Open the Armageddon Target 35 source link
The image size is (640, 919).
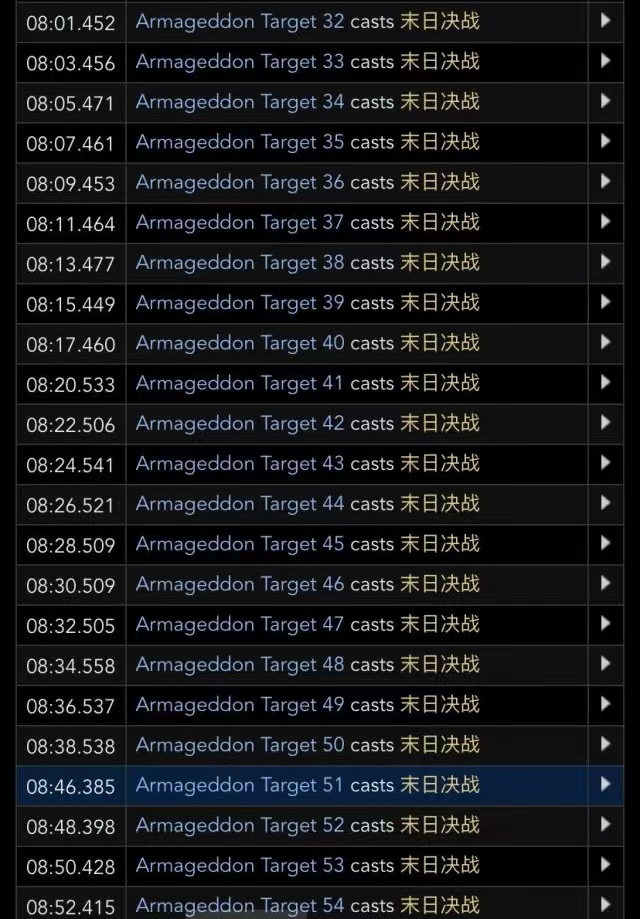point(240,142)
